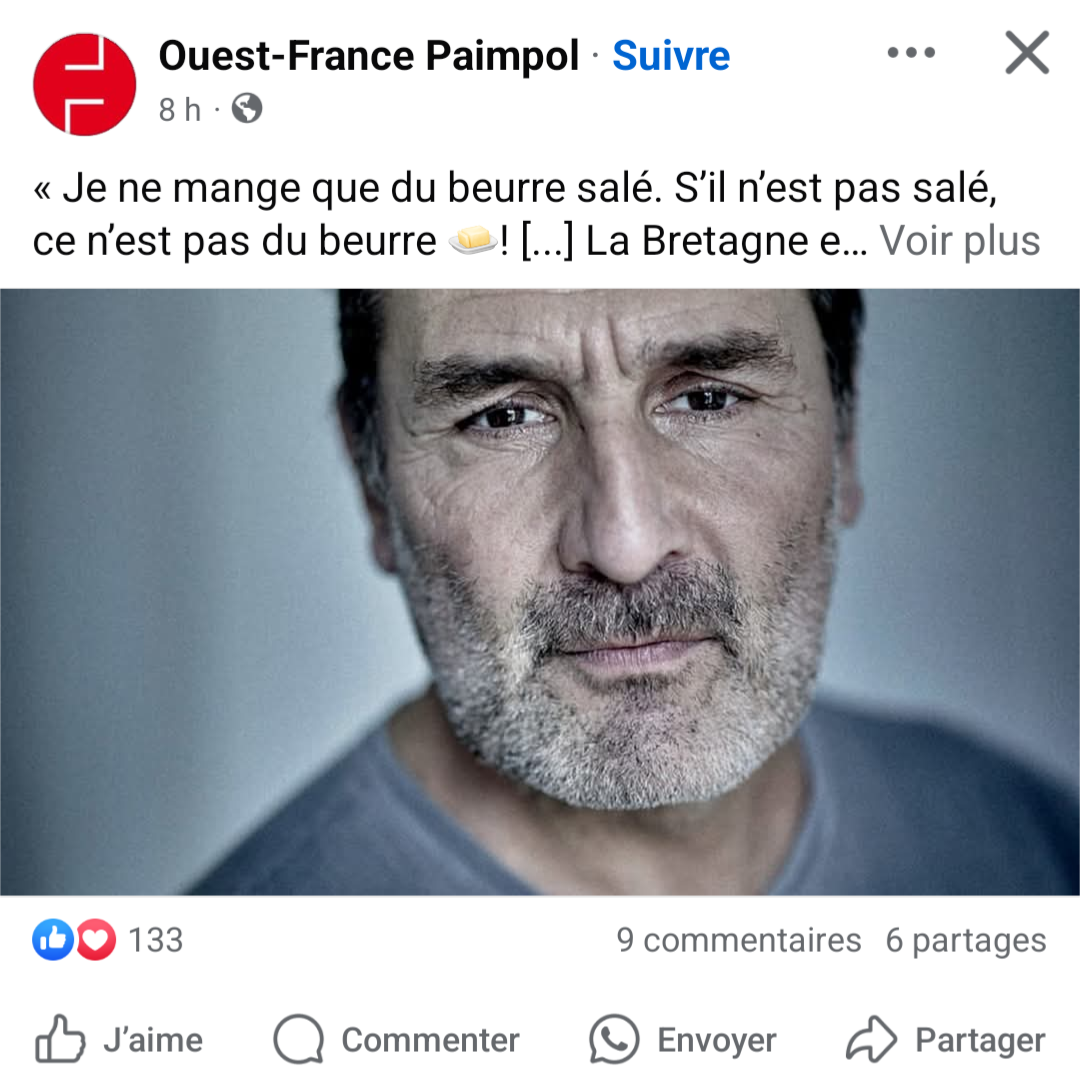Viewport: 1080px width, 1079px height.
Task: Like the post with J'aime
Action: click(x=120, y=1040)
